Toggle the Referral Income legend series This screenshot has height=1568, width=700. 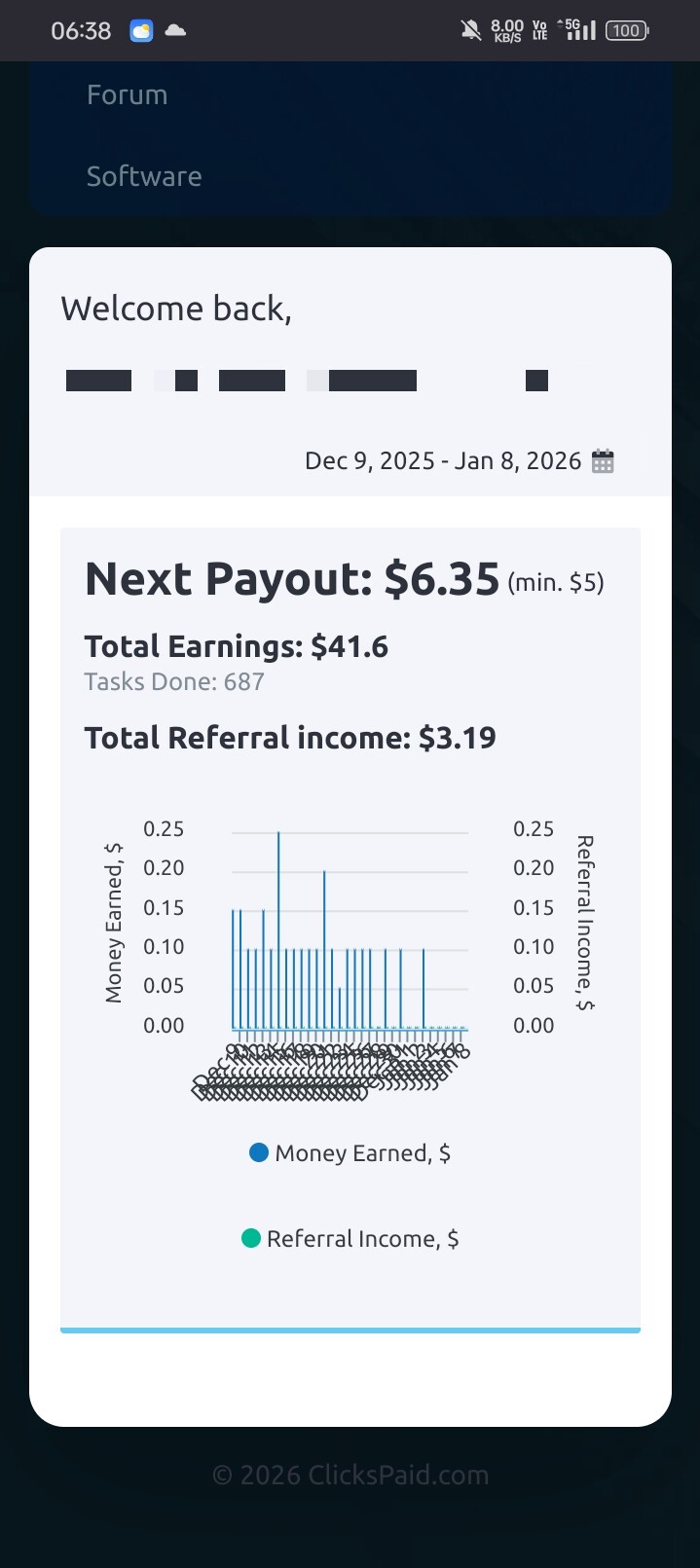(350, 1239)
